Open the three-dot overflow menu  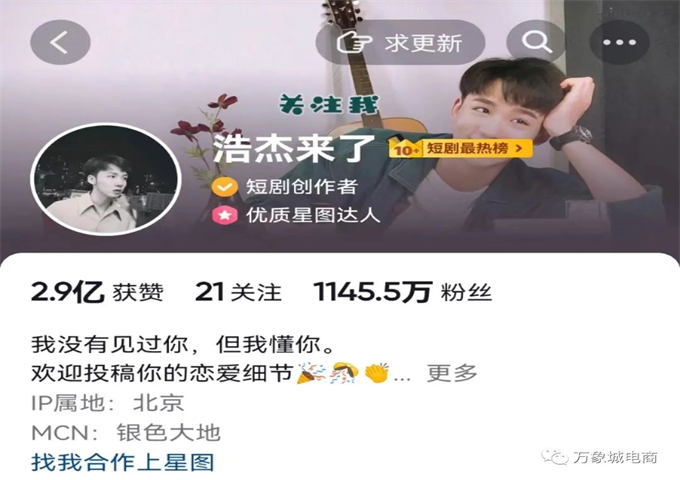(619, 42)
